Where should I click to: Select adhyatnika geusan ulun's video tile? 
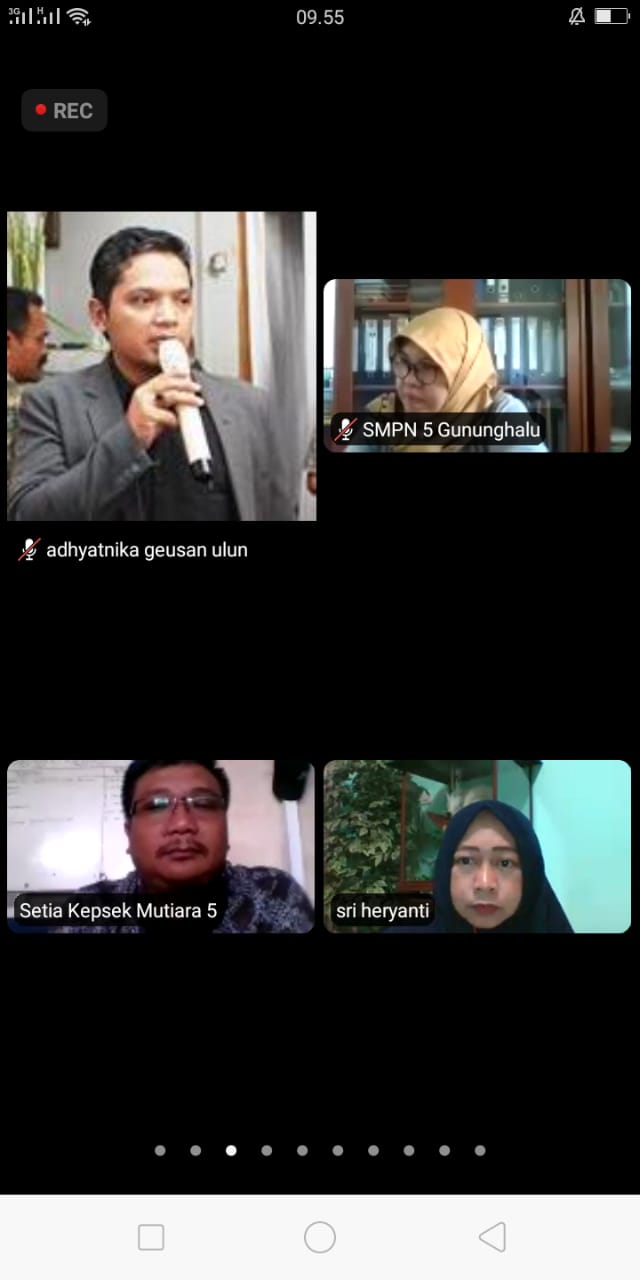coord(161,366)
